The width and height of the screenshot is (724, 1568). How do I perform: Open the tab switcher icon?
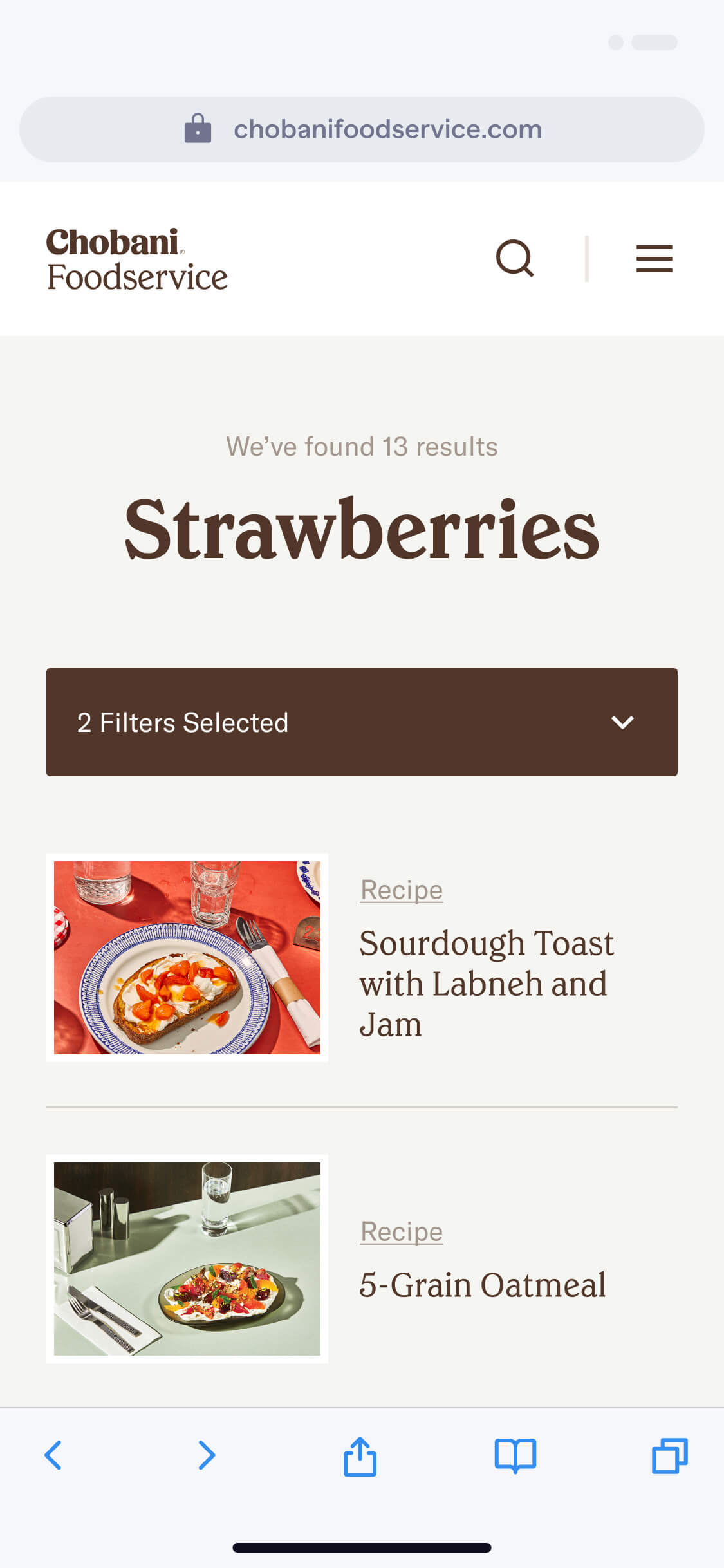pyautogui.click(x=669, y=1456)
